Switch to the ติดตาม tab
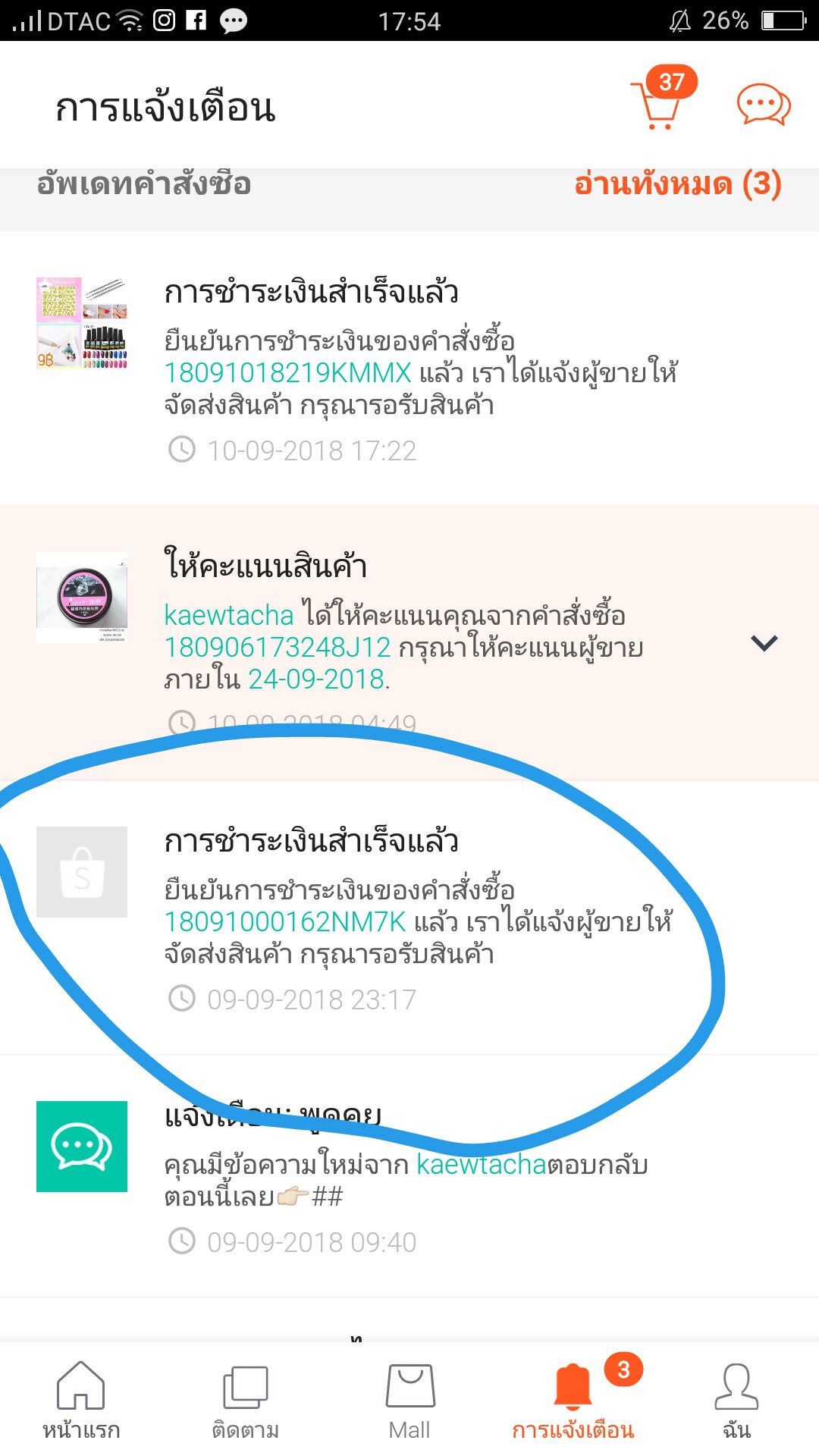The height and width of the screenshot is (1456, 819). [245, 1400]
